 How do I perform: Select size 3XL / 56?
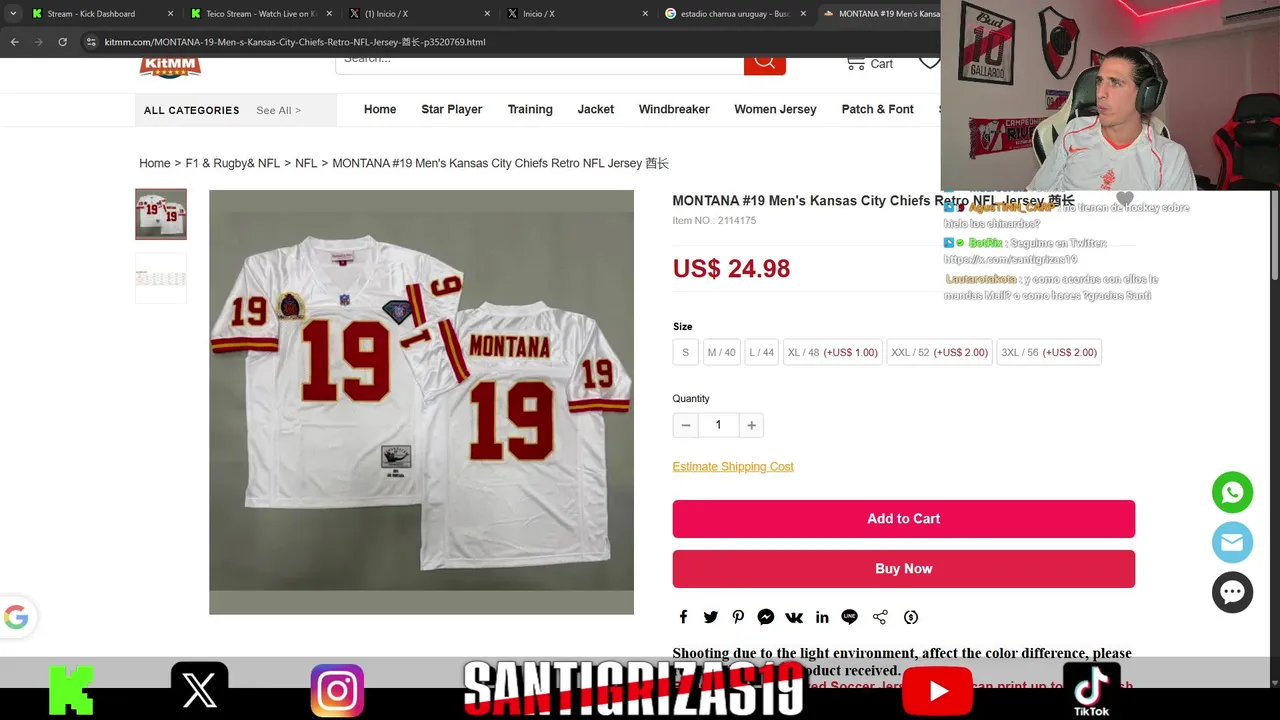(x=1048, y=352)
